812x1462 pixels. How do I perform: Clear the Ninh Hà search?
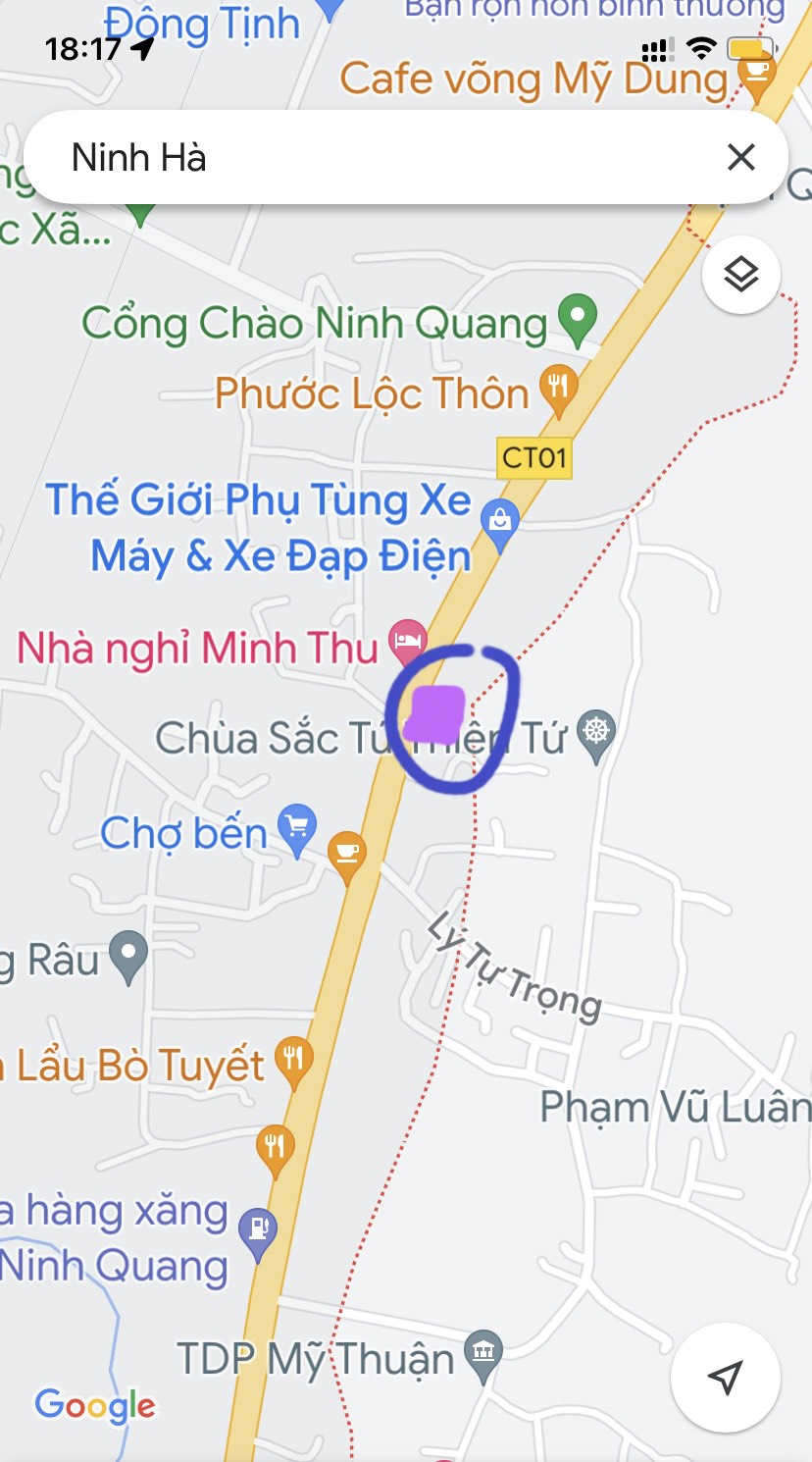tap(740, 157)
